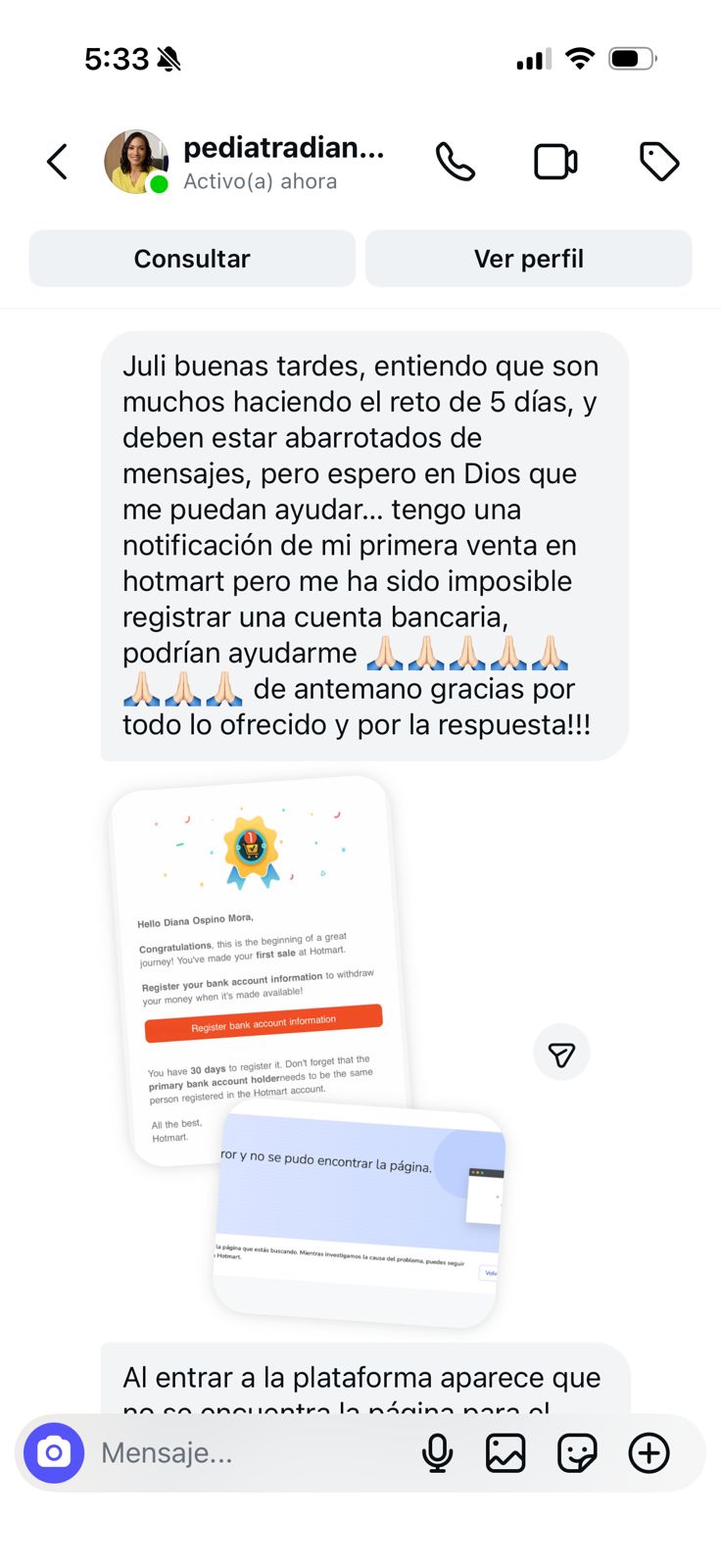This screenshot has width=721, height=1568.
Task: Attach a photo from gallery
Action: [x=505, y=1452]
